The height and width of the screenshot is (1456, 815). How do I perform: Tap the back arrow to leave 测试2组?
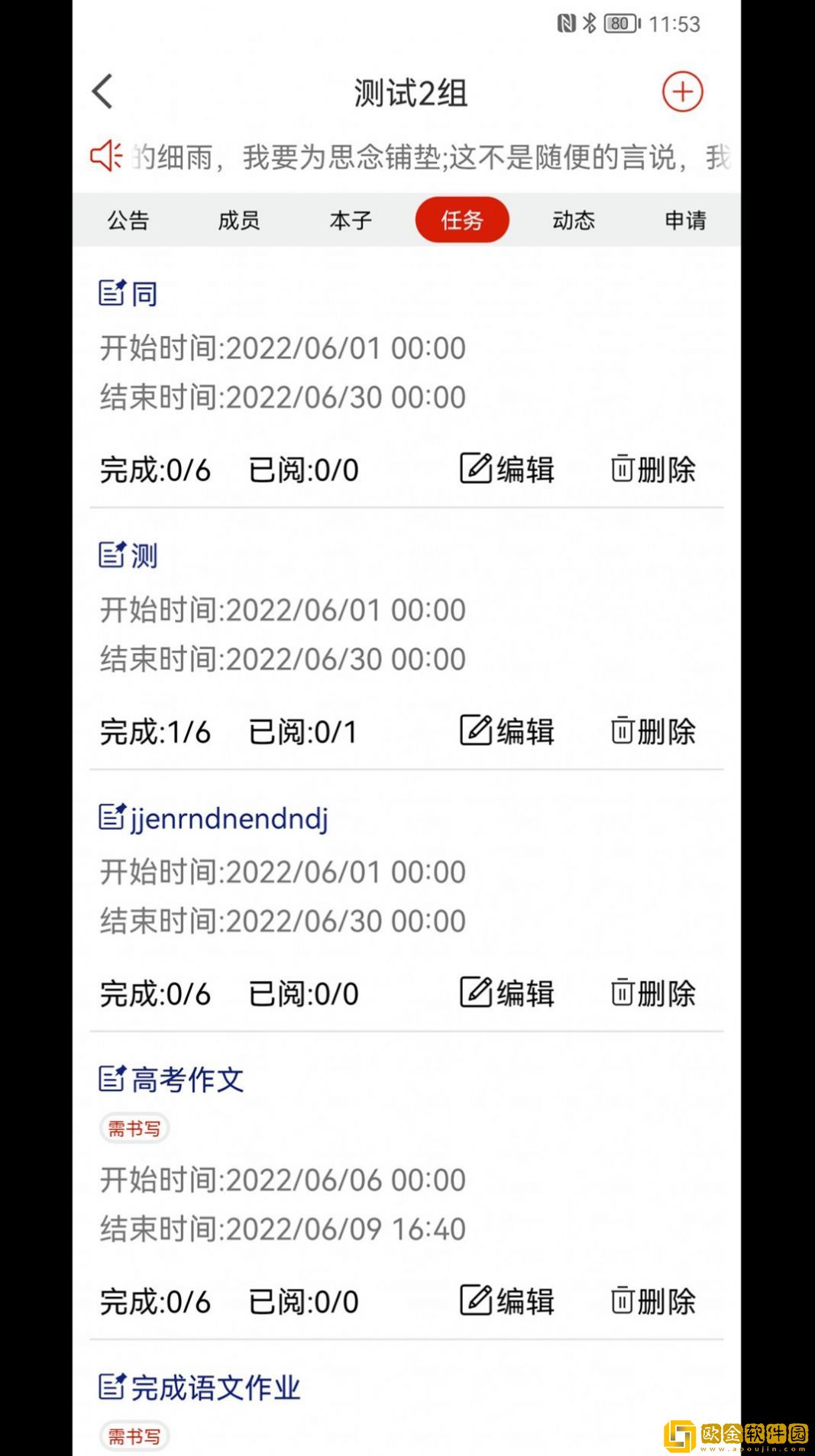tap(102, 91)
